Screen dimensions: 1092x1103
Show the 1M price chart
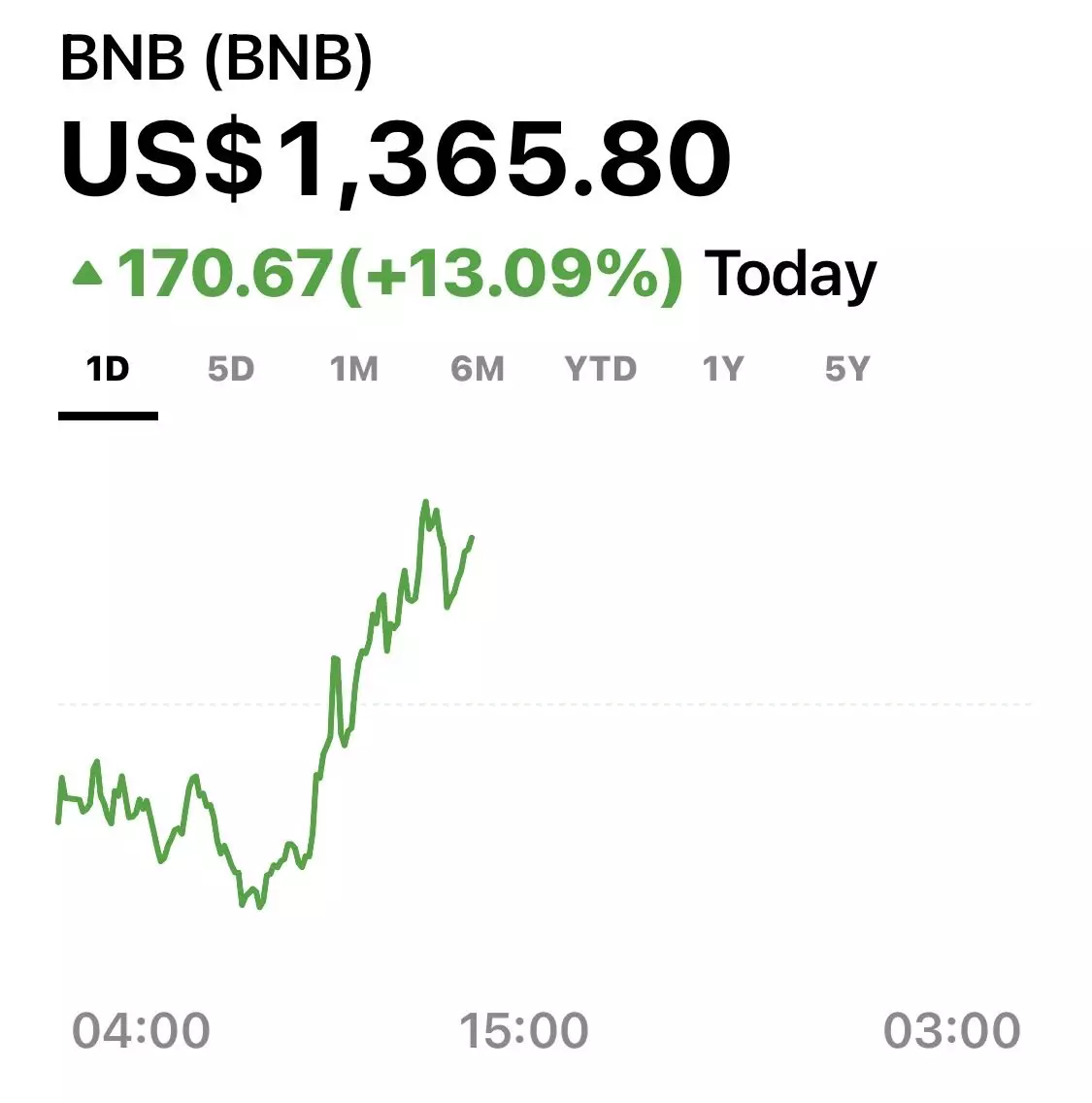(353, 370)
